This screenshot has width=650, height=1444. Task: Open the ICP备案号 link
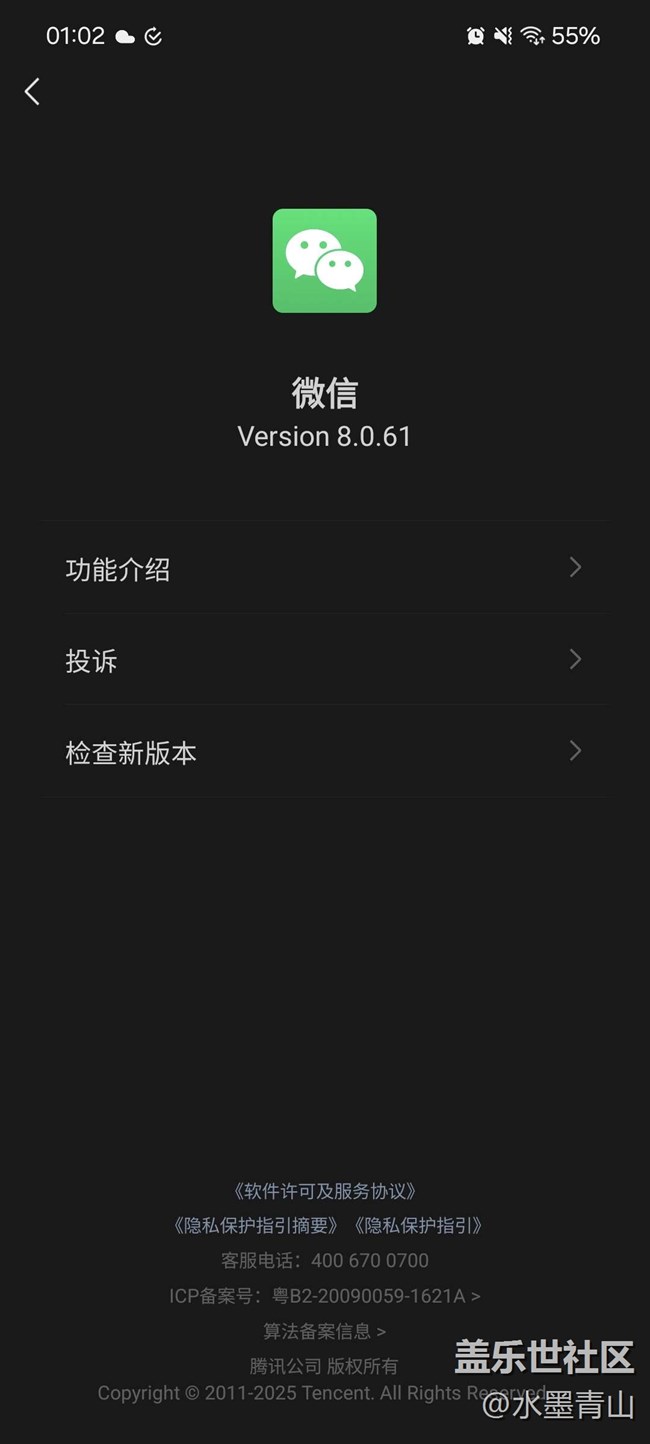pyautogui.click(x=325, y=1296)
